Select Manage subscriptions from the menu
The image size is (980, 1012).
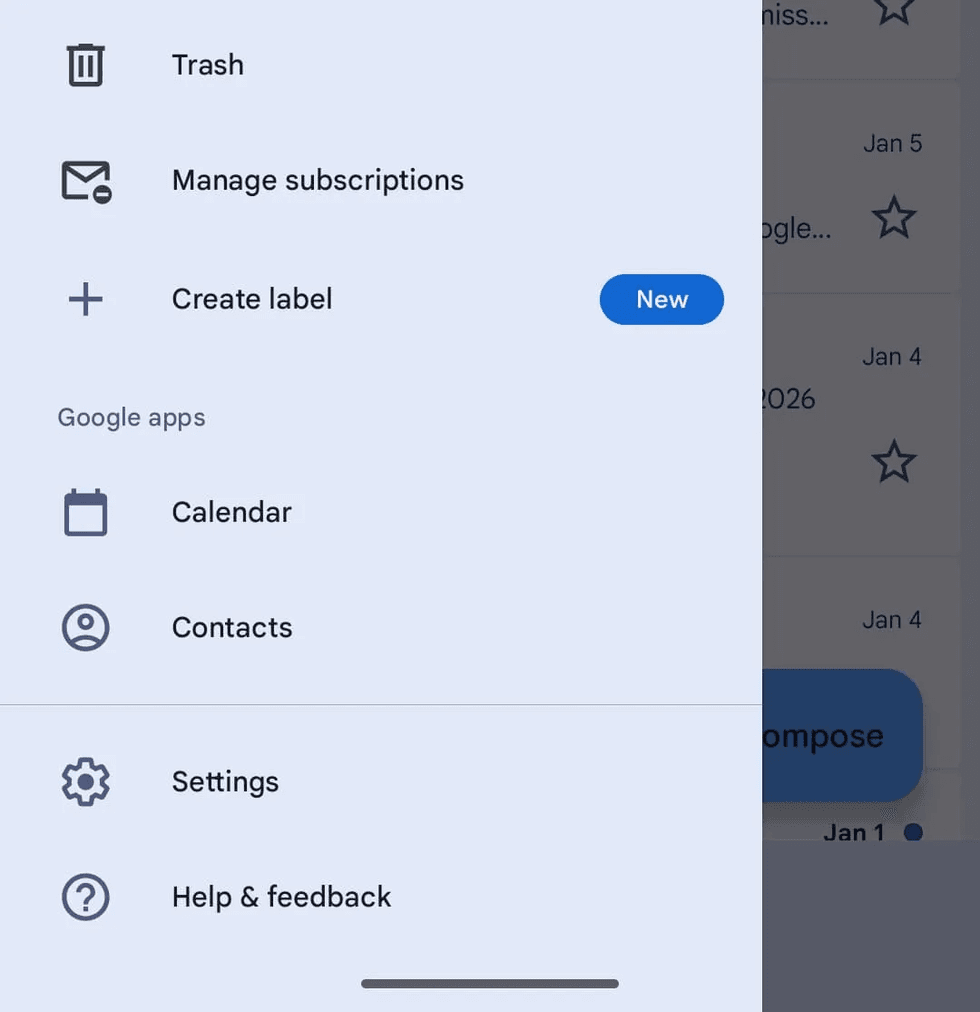click(x=318, y=181)
